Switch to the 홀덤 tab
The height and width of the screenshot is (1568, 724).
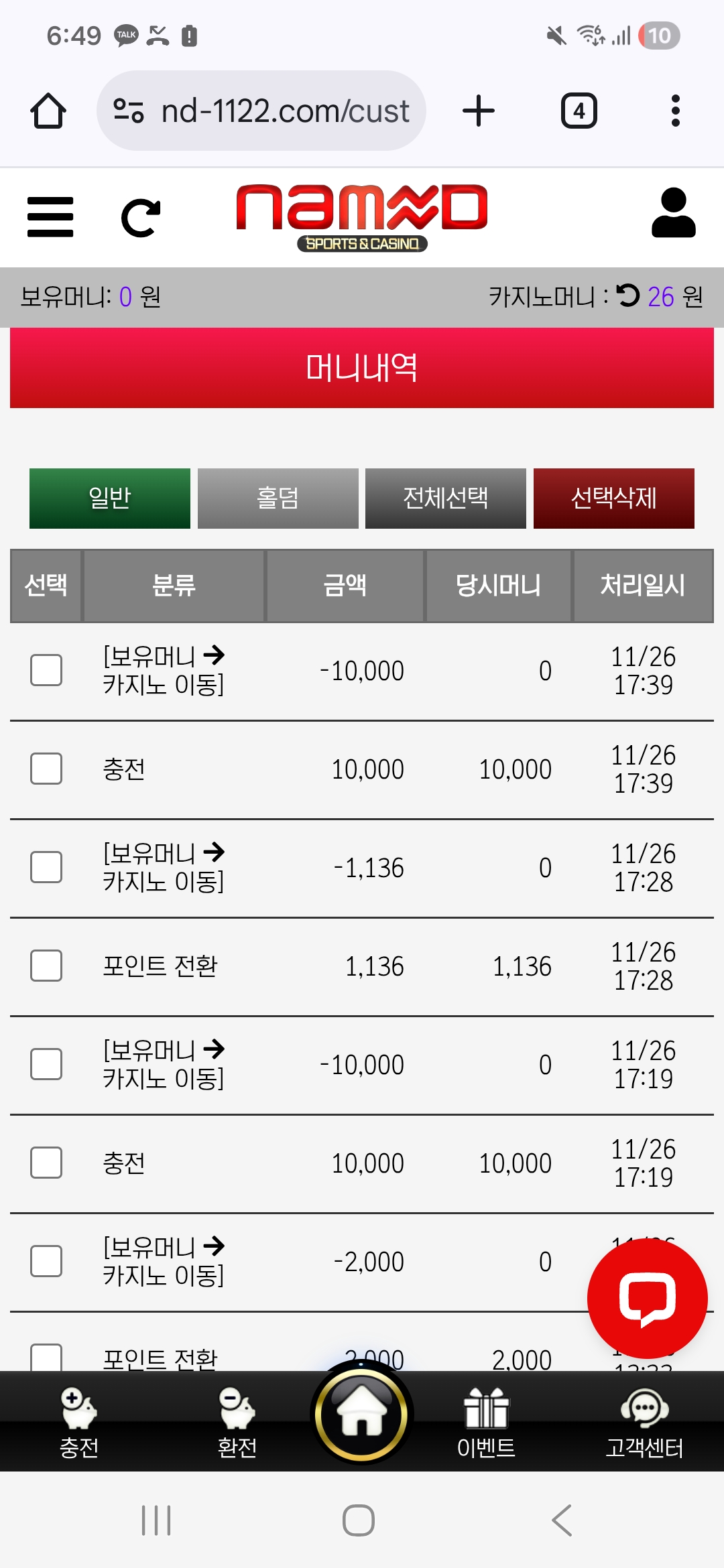point(278,498)
